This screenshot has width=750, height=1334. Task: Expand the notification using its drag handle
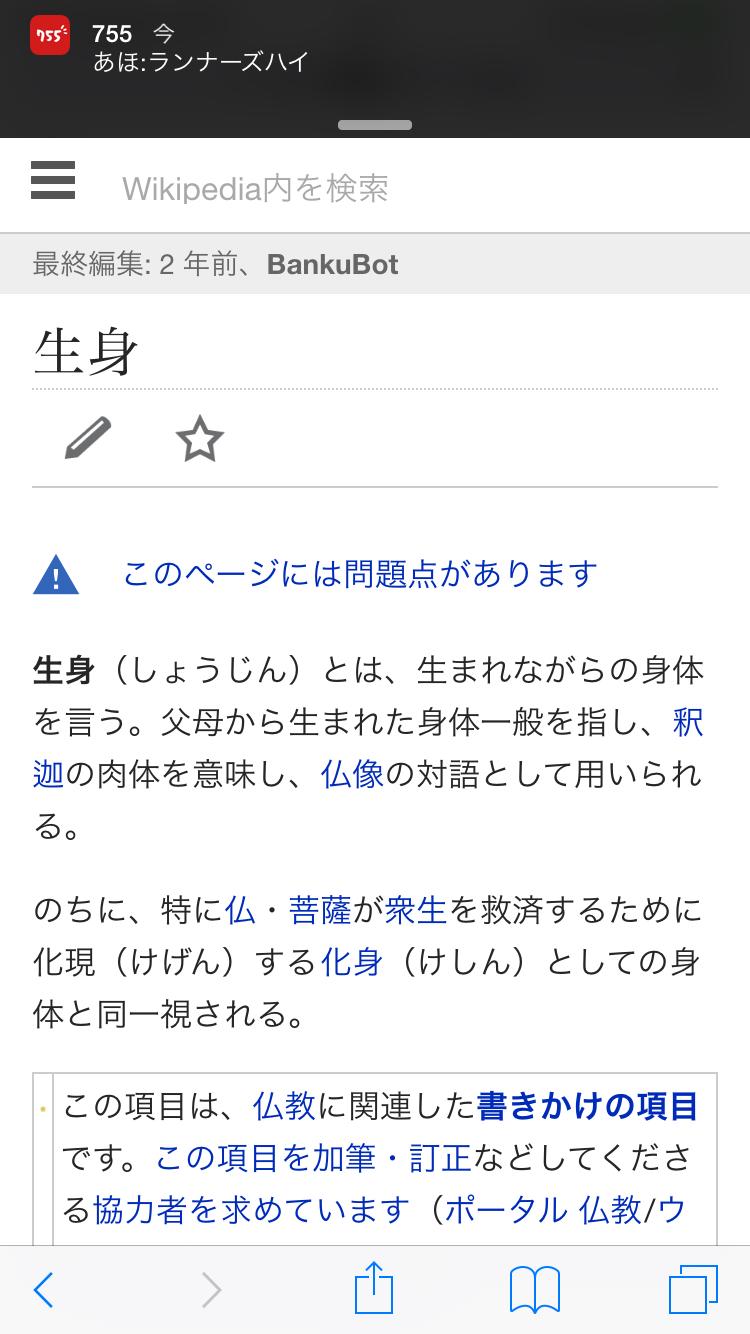pos(374,125)
